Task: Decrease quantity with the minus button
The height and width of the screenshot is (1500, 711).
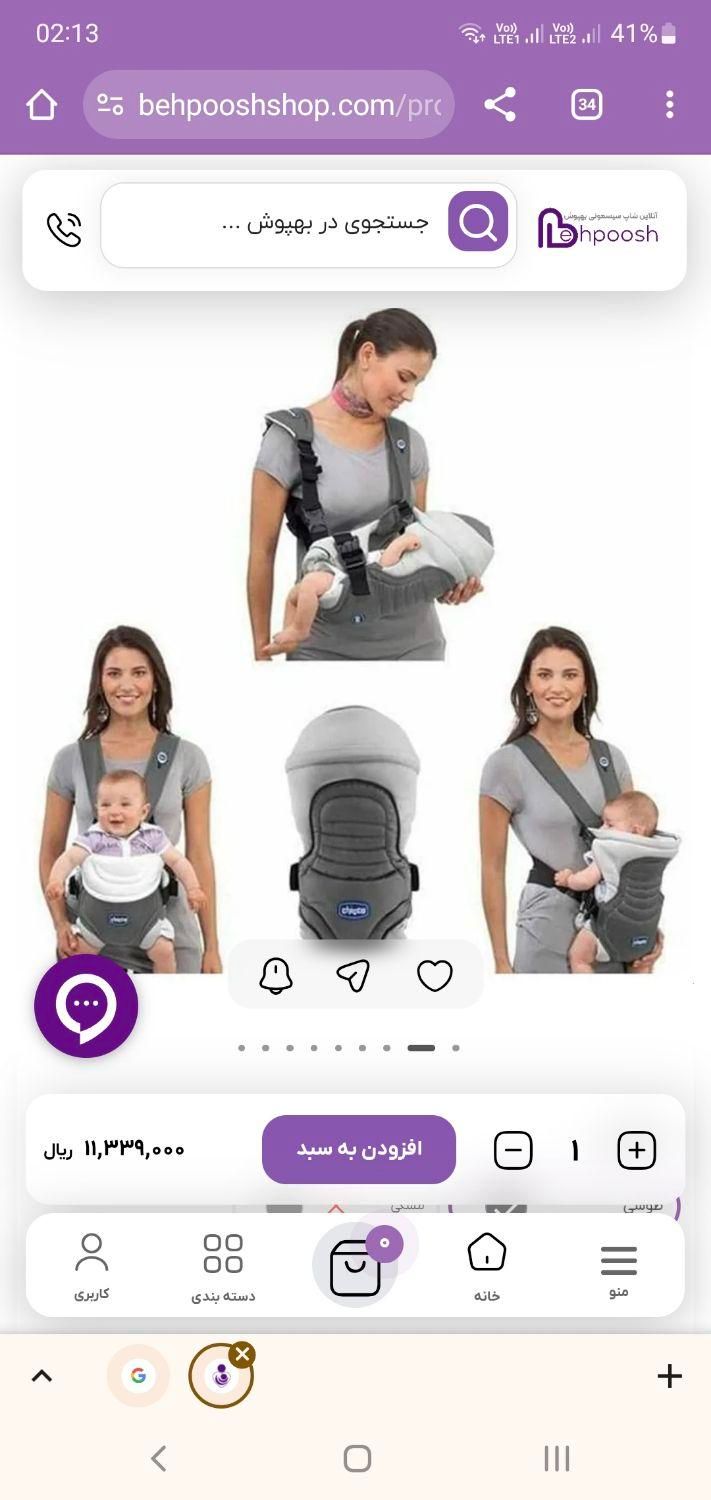Action: pos(513,1151)
